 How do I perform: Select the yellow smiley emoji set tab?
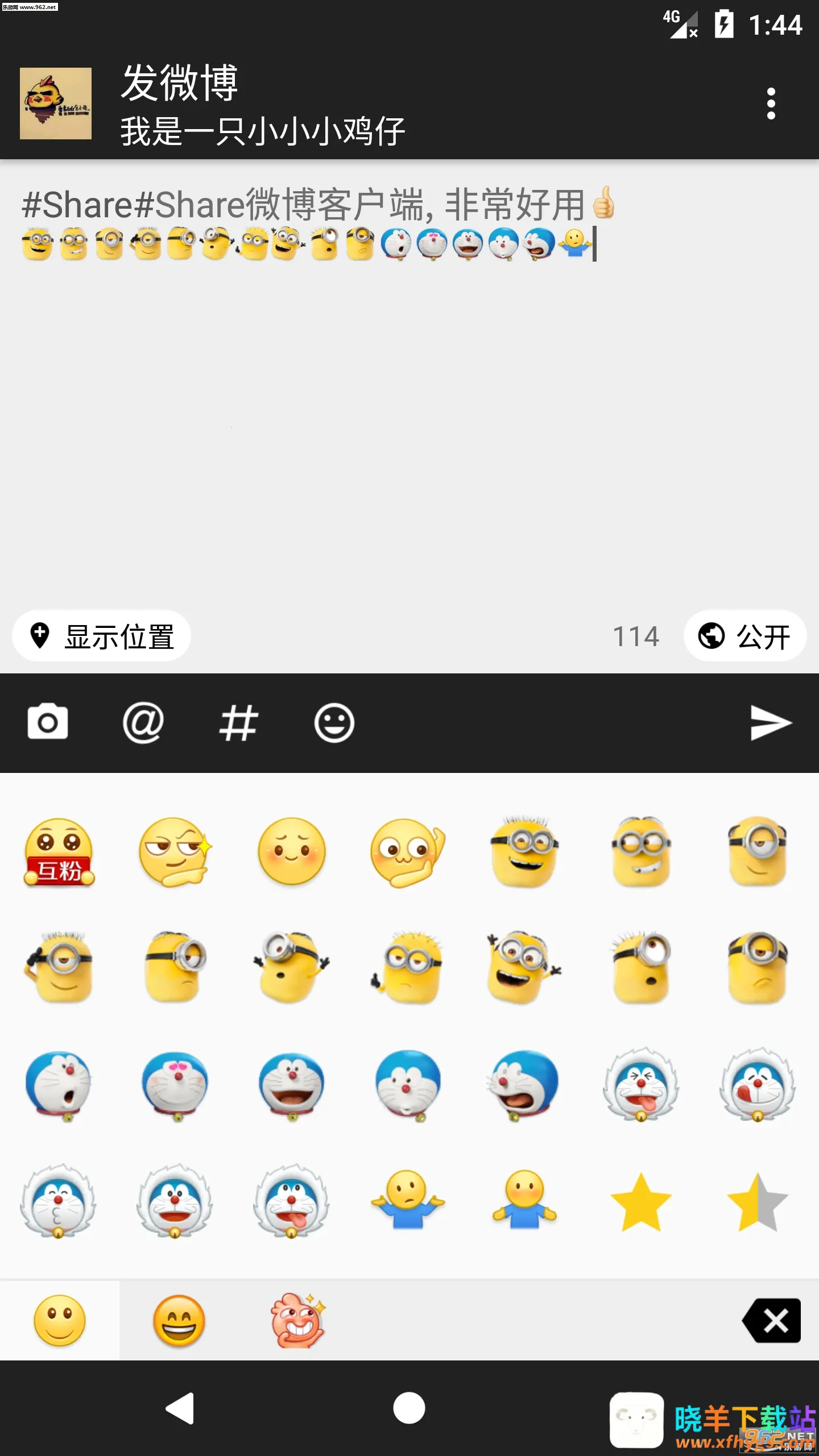coord(60,1321)
